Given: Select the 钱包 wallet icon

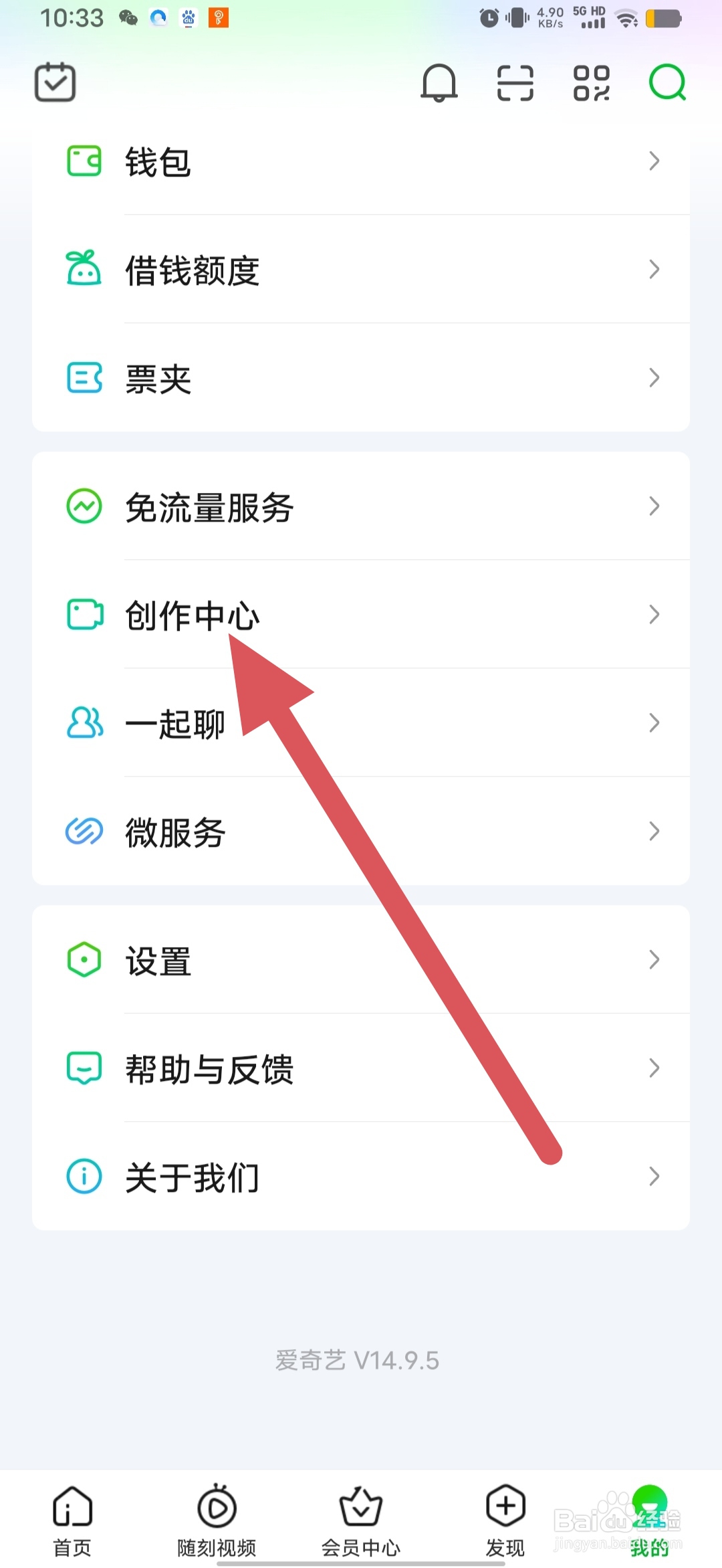Looking at the screenshot, I should tap(84, 162).
